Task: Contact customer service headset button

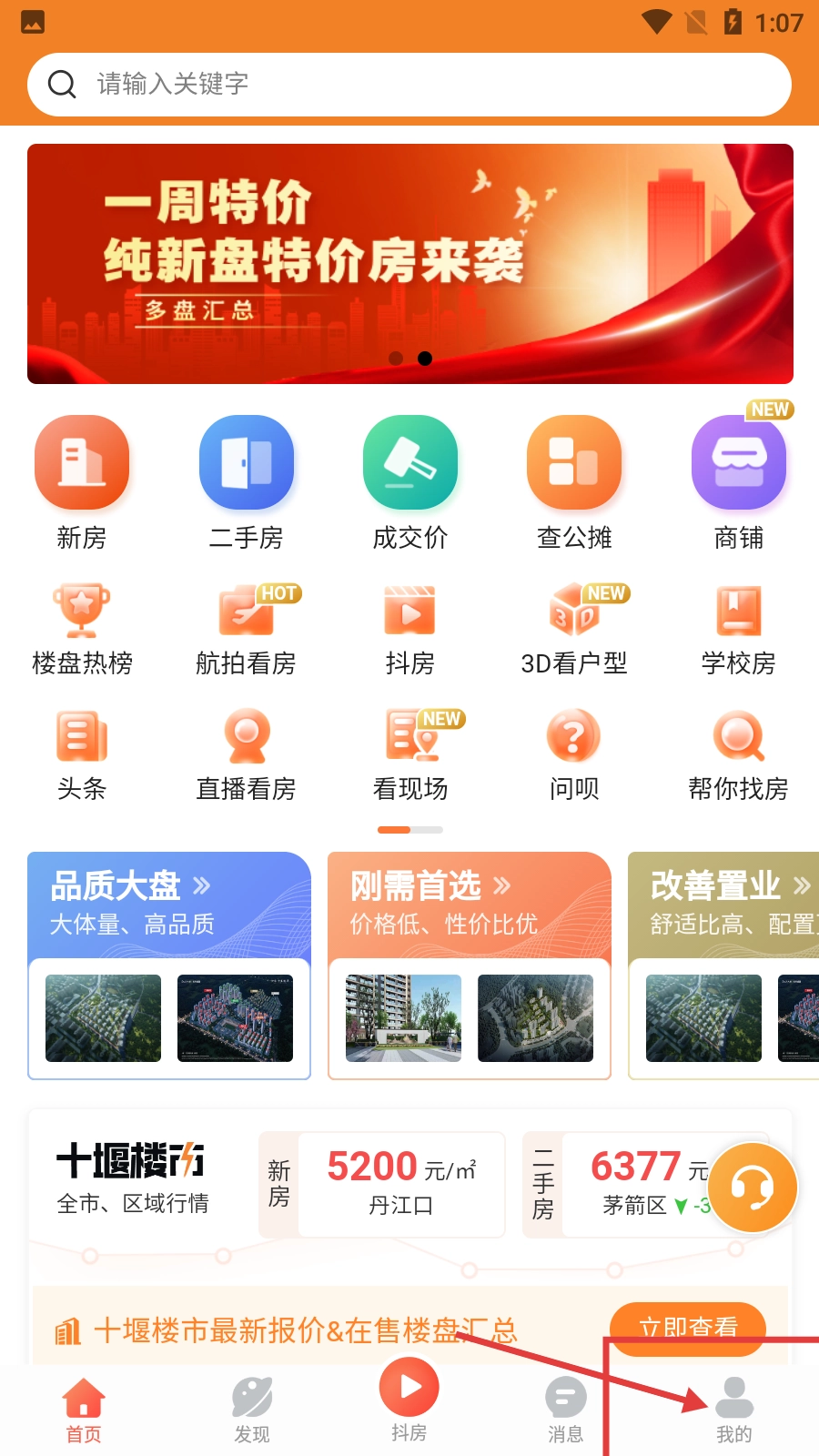Action: click(752, 1187)
